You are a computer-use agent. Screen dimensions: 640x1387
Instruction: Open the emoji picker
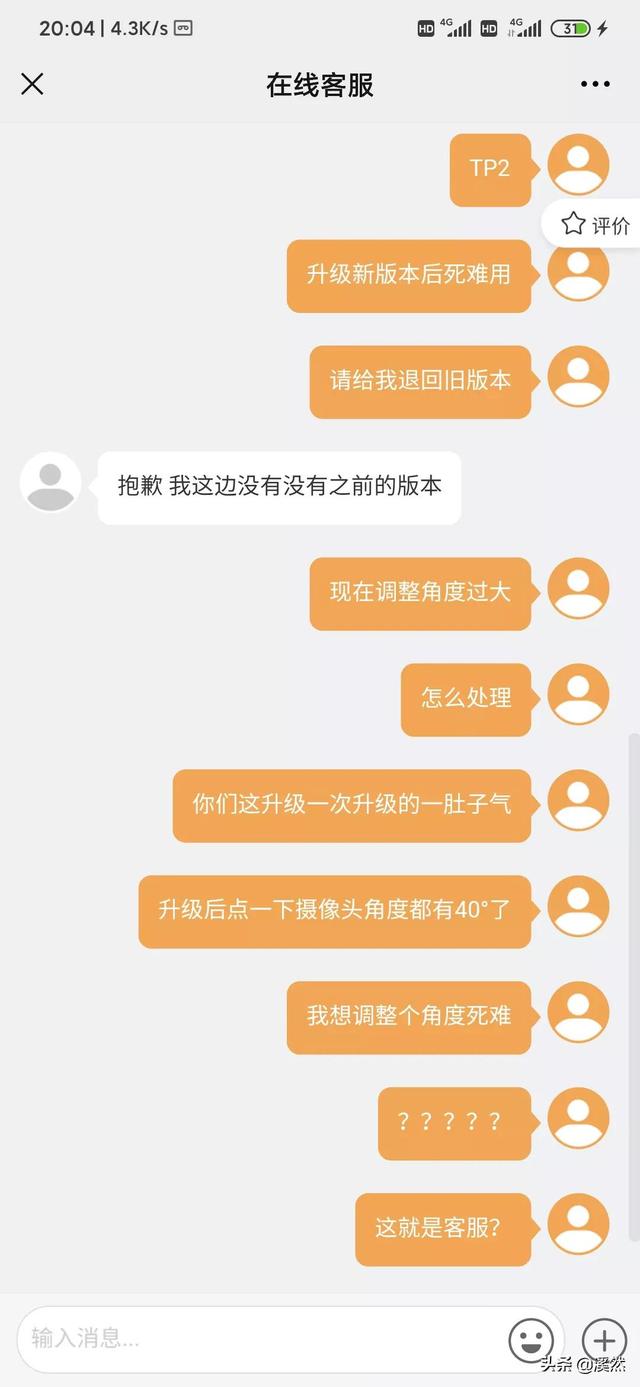click(x=531, y=1339)
